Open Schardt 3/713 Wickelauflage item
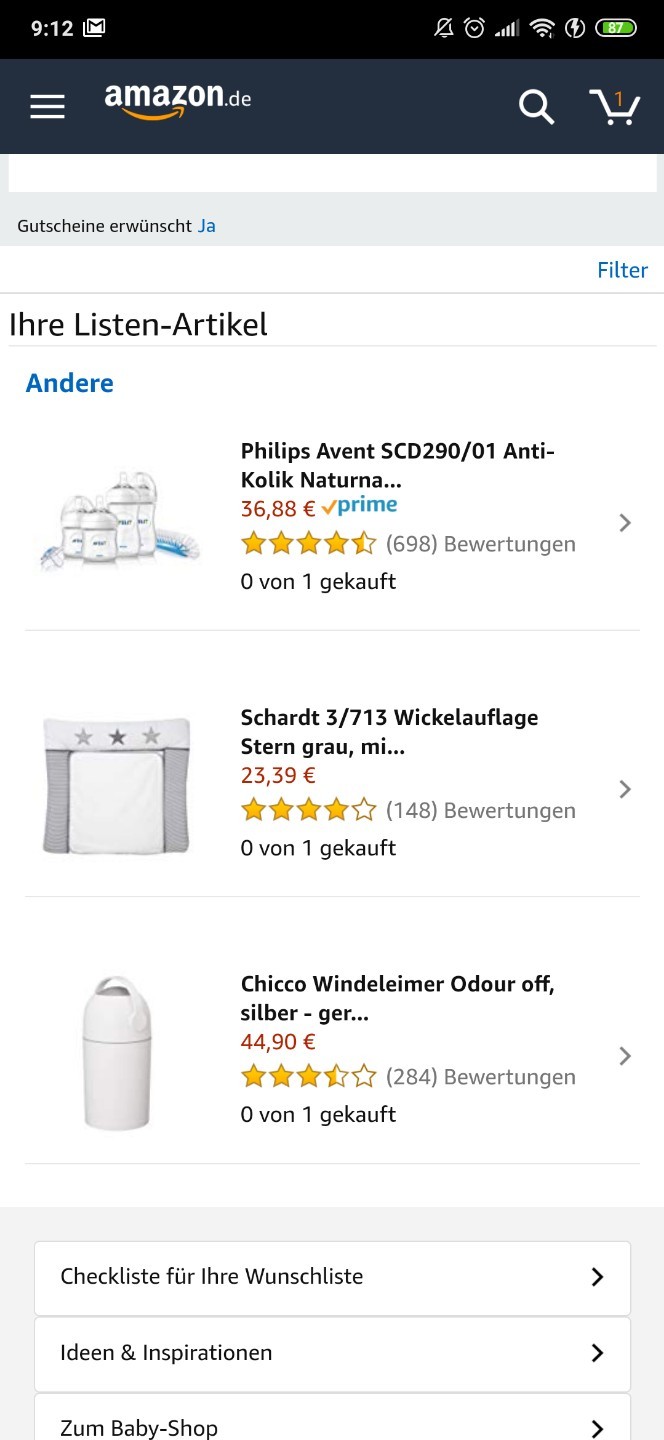 click(x=332, y=784)
